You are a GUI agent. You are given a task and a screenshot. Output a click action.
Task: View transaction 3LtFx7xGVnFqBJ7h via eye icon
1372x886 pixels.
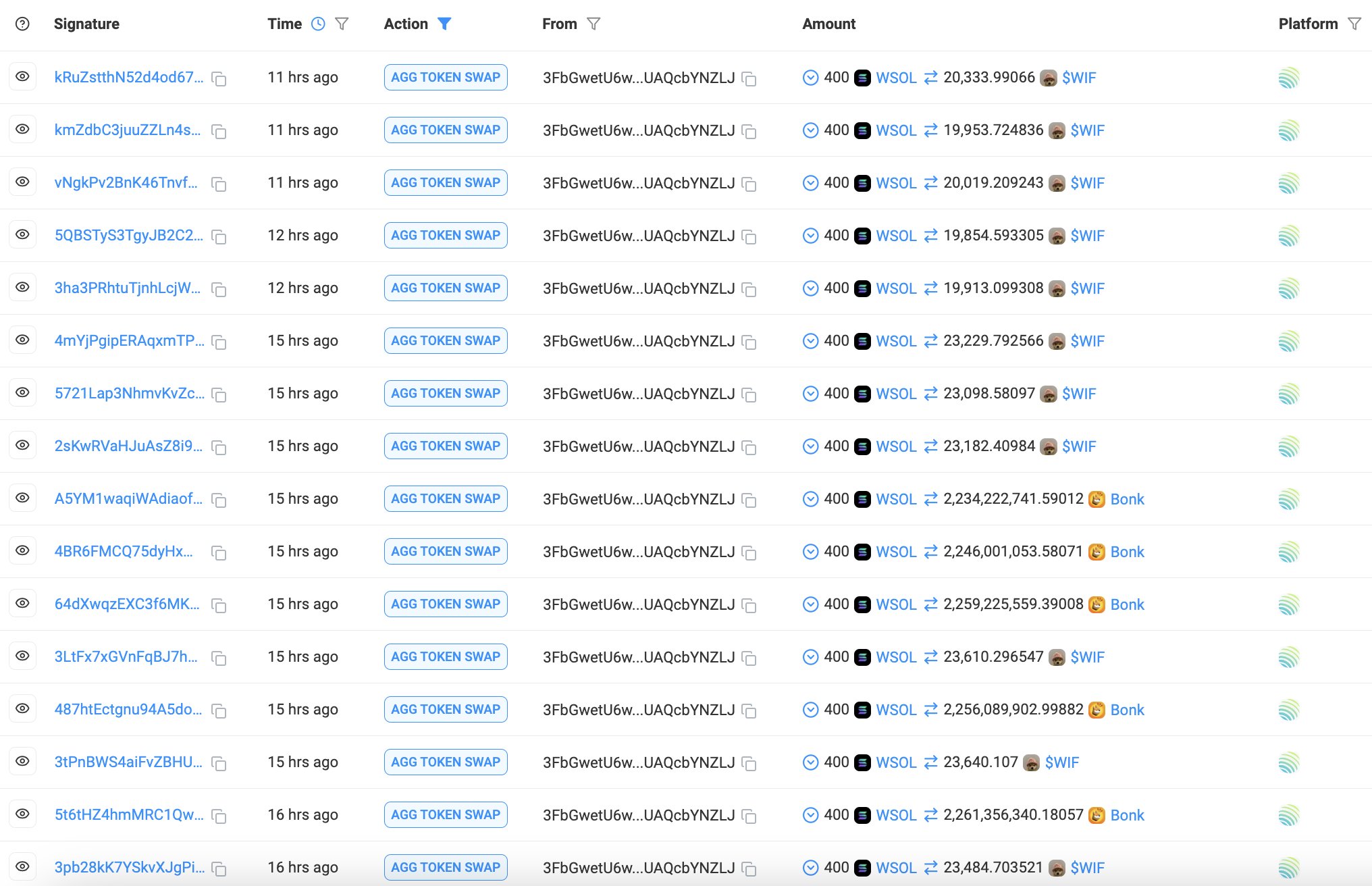[x=22, y=656]
